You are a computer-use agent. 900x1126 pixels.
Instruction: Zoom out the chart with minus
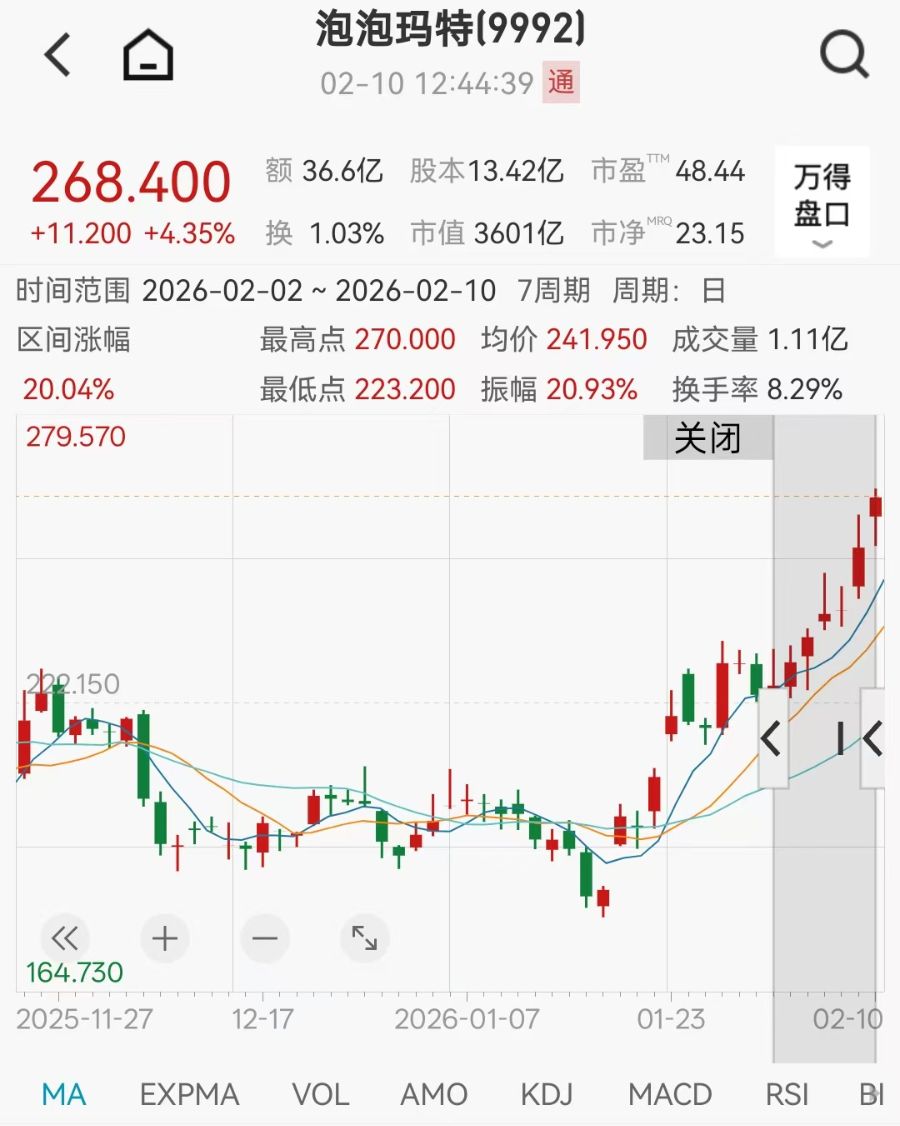pos(265,938)
